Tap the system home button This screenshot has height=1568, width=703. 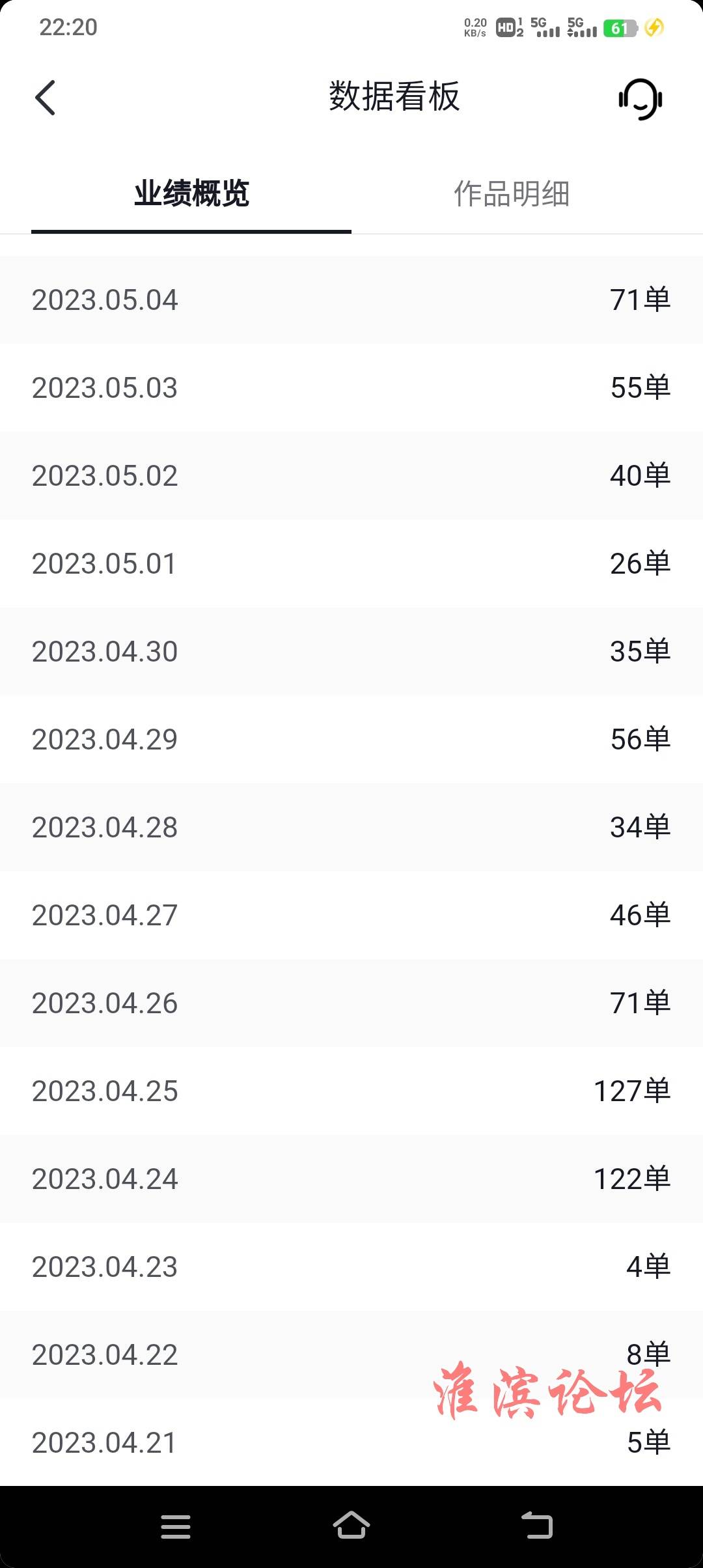click(x=351, y=1526)
